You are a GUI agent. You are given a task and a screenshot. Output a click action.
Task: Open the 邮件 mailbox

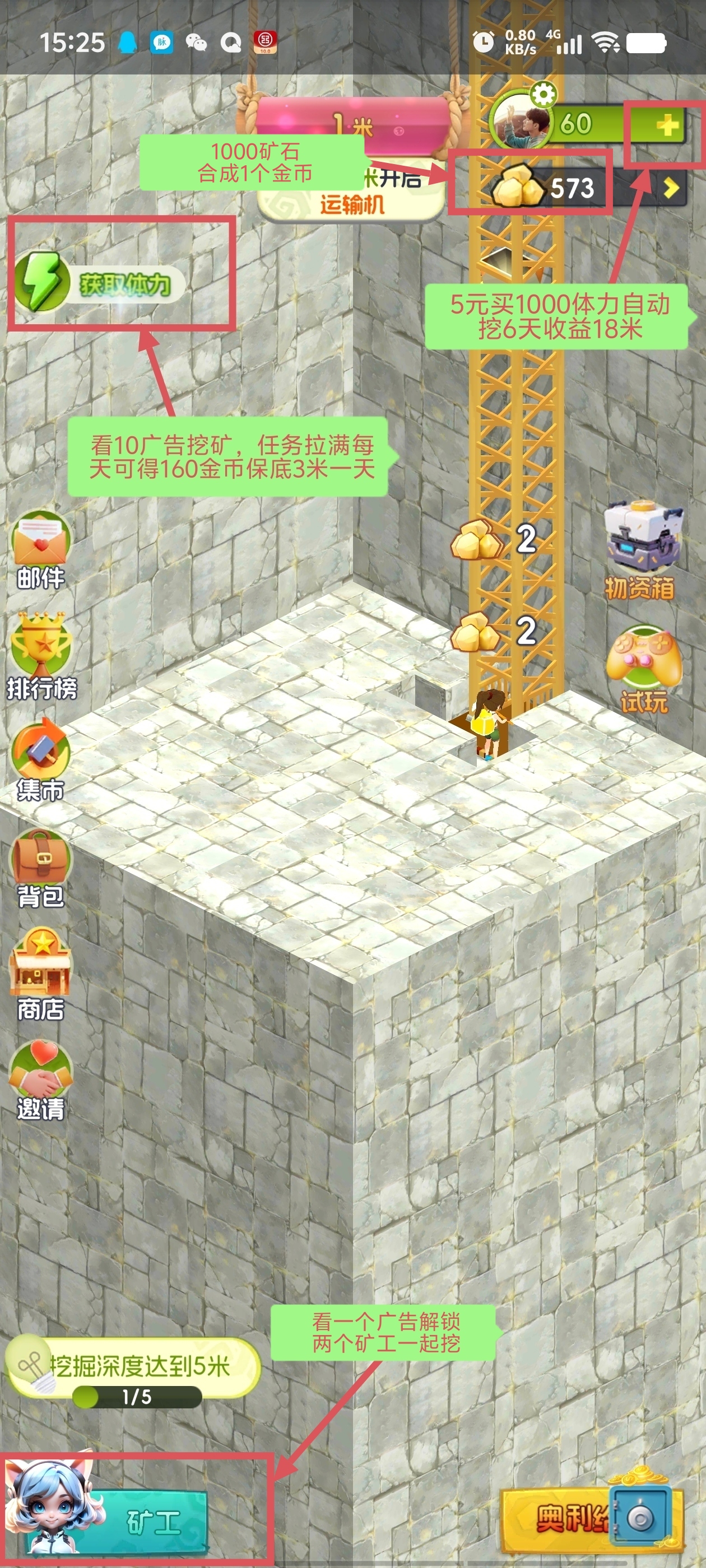(41, 550)
